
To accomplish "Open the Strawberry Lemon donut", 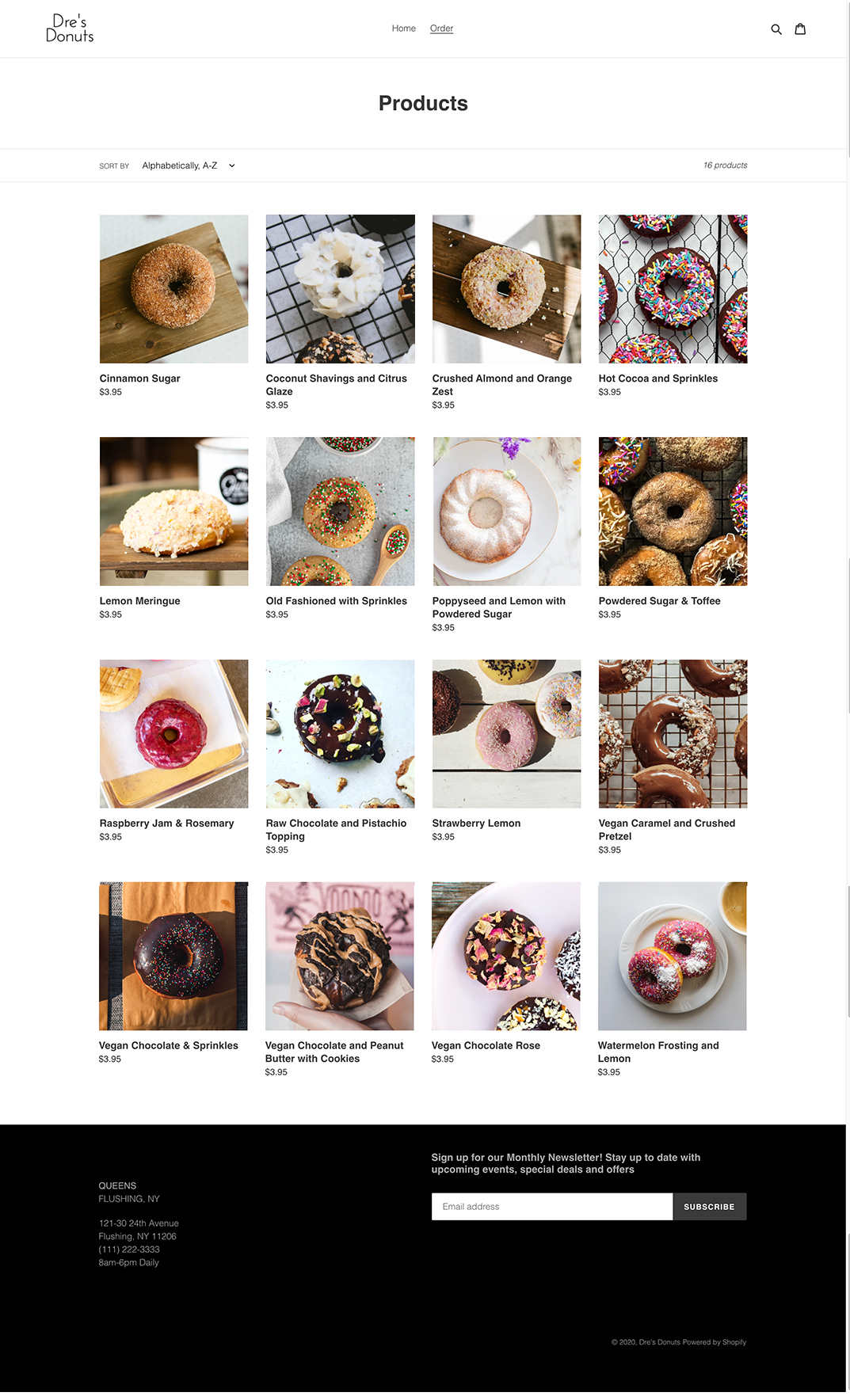I will click(506, 734).
